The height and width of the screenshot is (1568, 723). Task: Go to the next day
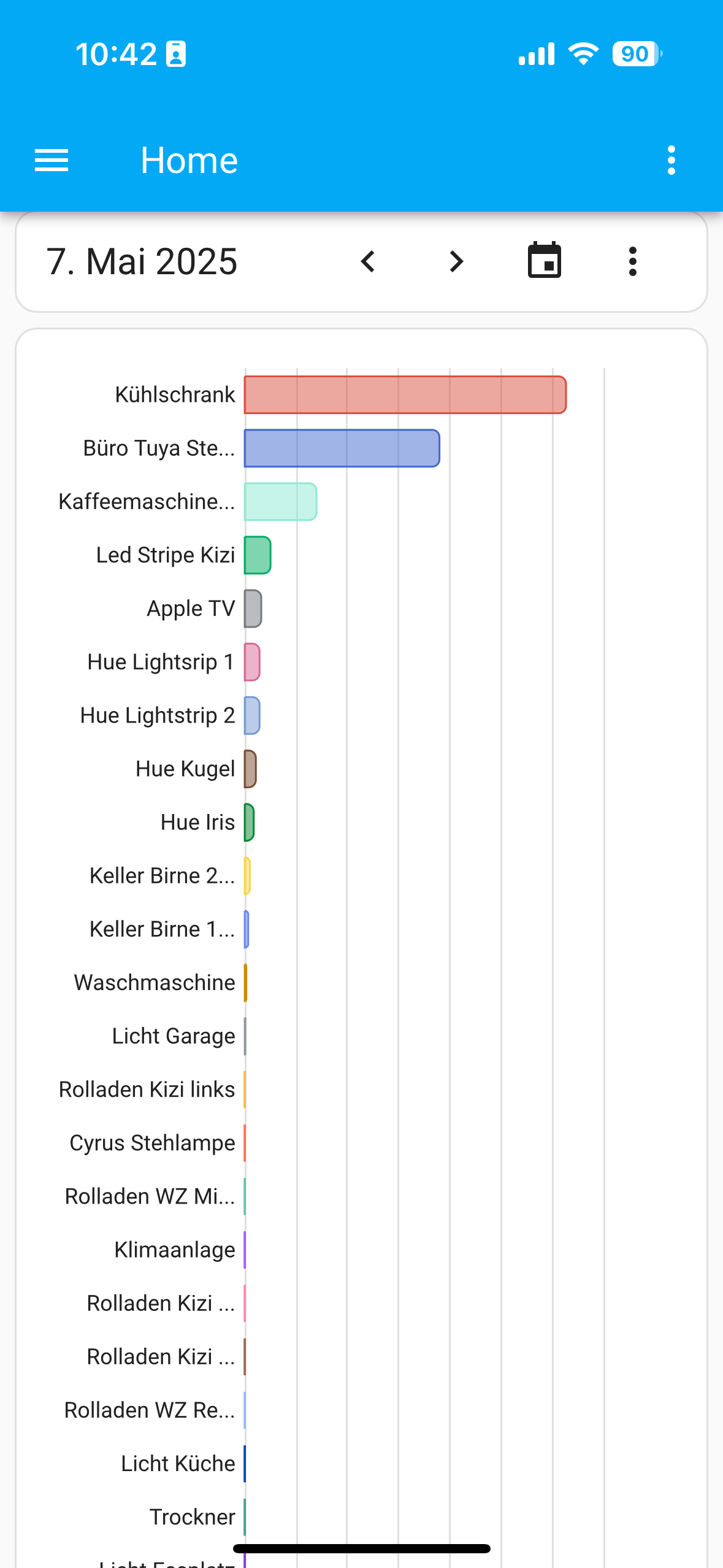click(x=456, y=262)
